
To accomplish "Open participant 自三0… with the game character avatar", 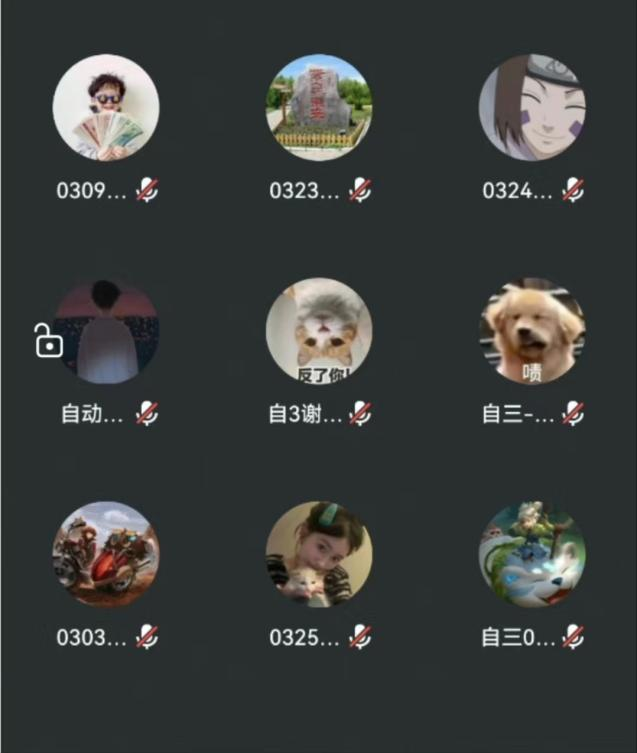I will pos(532,554).
